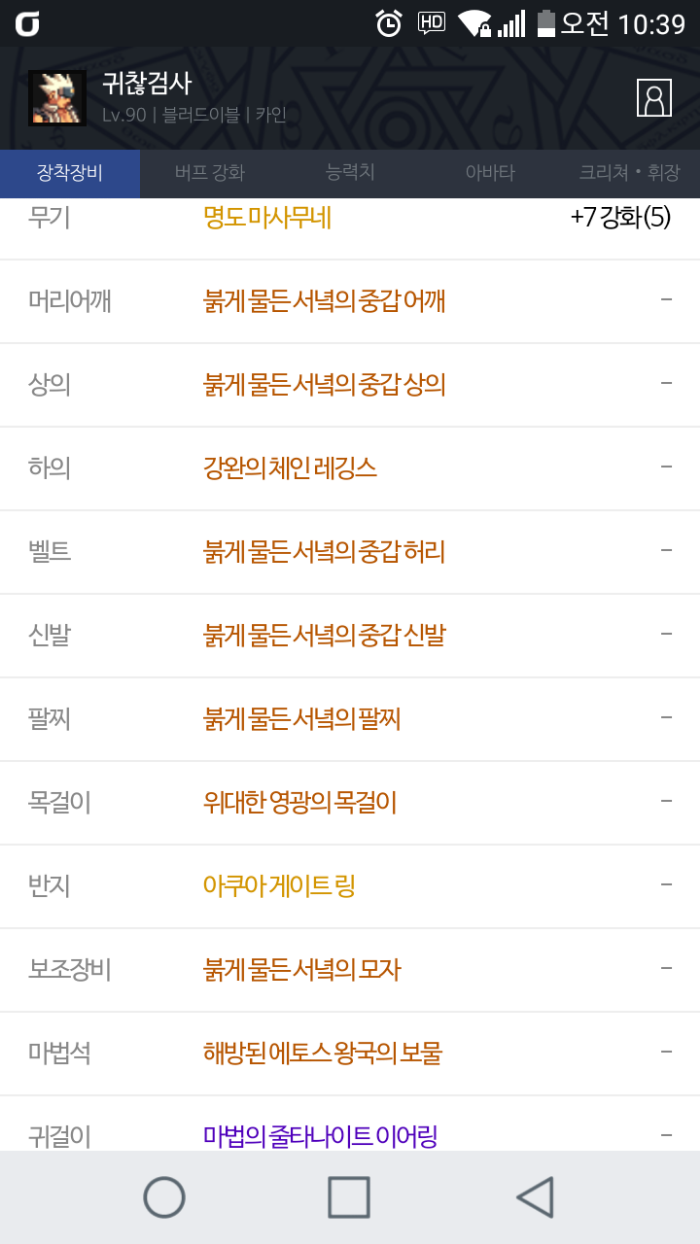
Task: Select the 크리쳐・휘장 tab
Action: (x=629, y=173)
